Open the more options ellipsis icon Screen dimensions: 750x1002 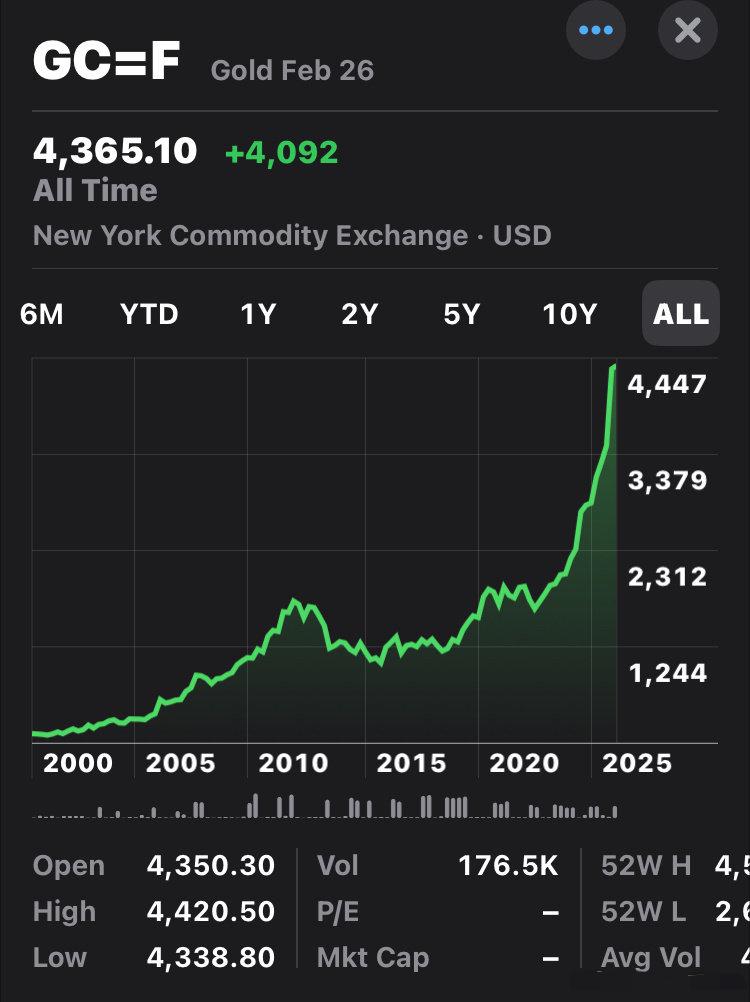(596, 30)
